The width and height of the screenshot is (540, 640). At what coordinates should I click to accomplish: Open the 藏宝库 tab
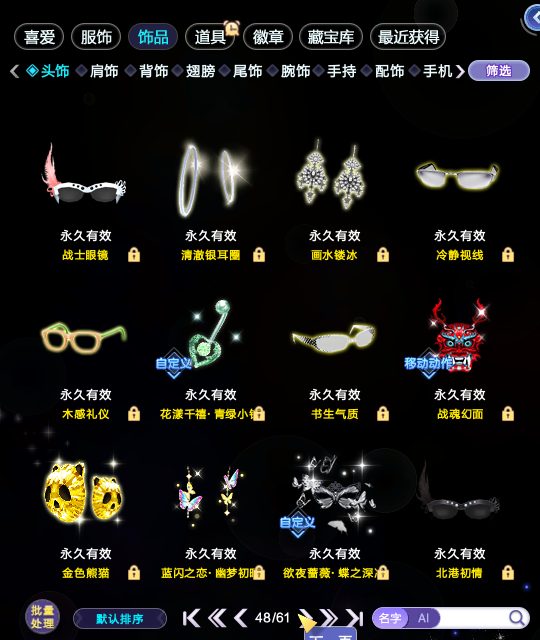[x=331, y=37]
